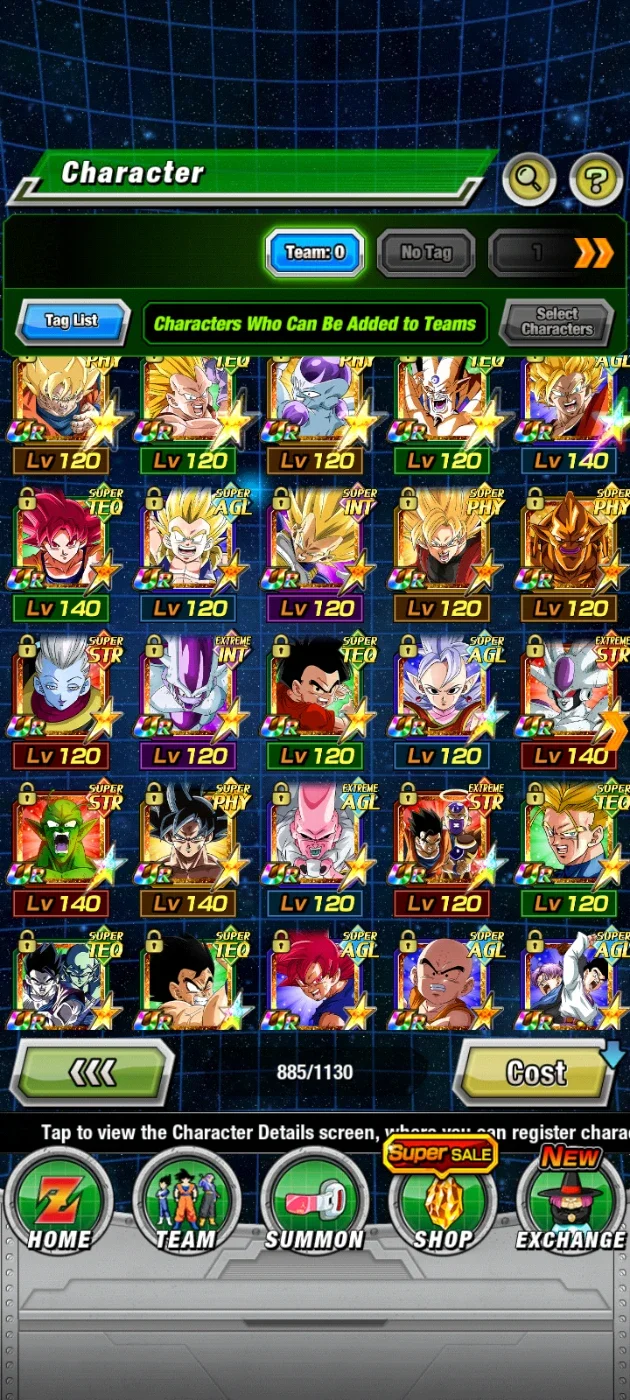The height and width of the screenshot is (1400, 630).
Task: Open the SHOP with Super Sale
Action: pyautogui.click(x=442, y=1196)
